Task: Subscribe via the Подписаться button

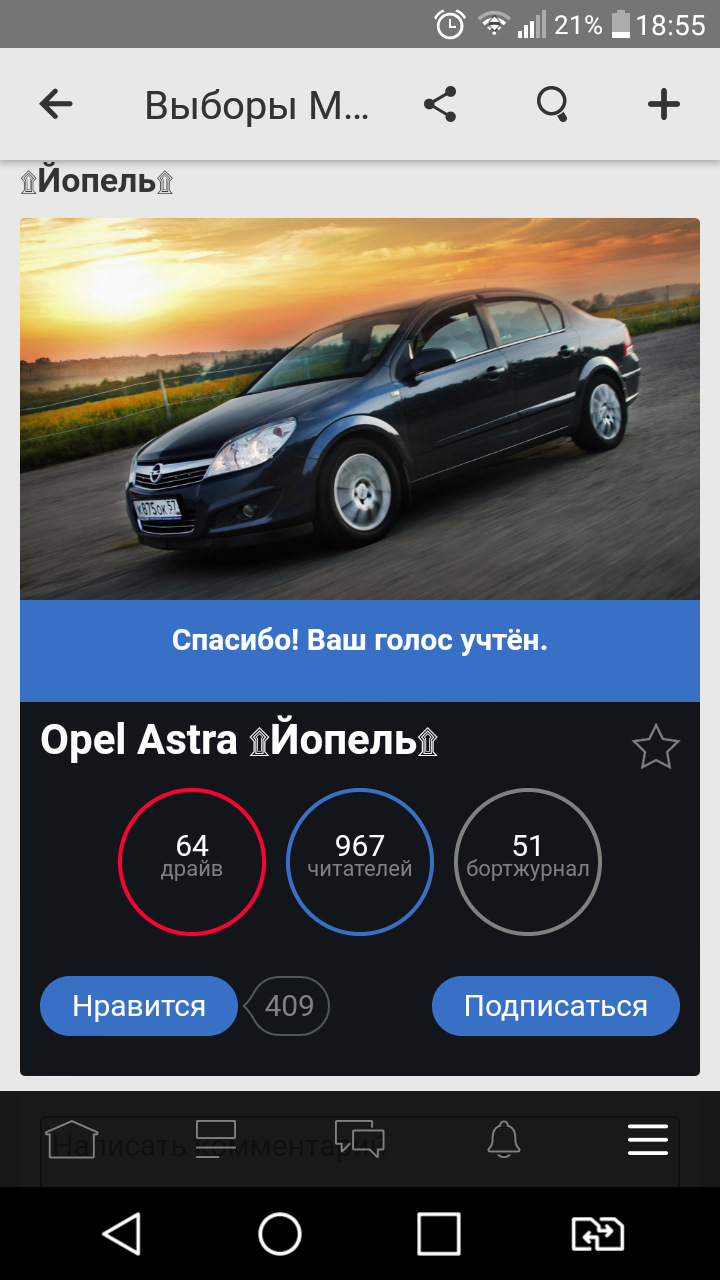Action: (556, 1006)
